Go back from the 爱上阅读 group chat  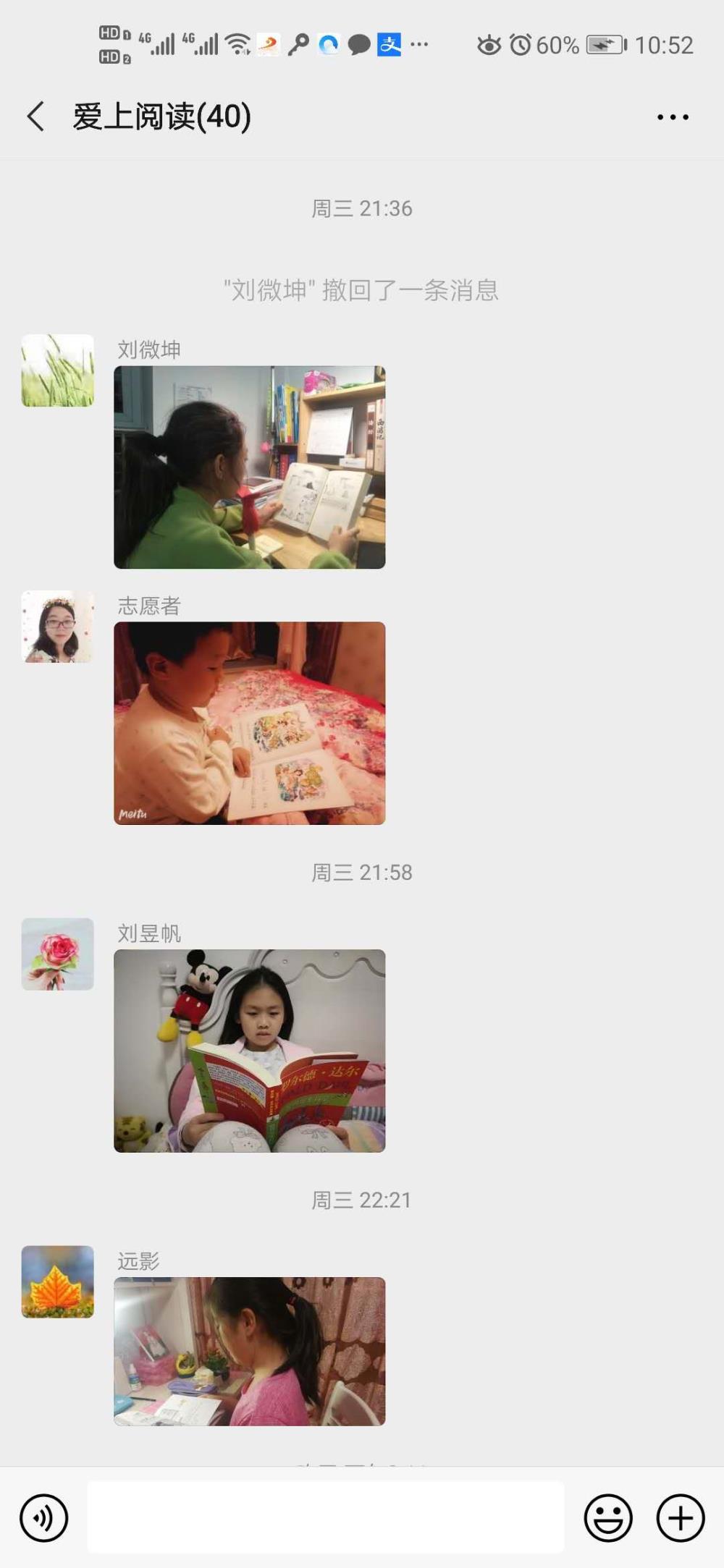36,116
